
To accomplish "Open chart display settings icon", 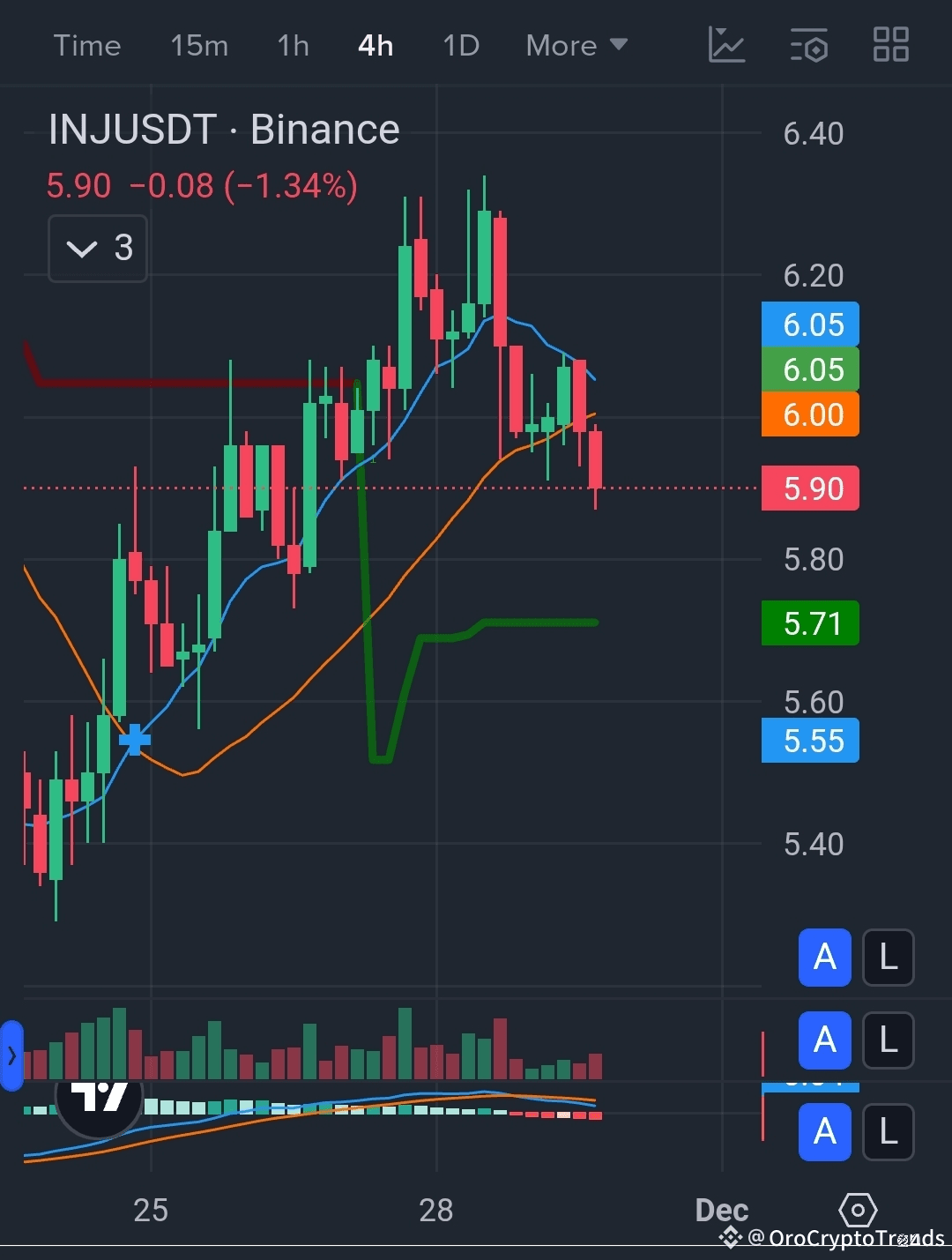I will coord(808,45).
